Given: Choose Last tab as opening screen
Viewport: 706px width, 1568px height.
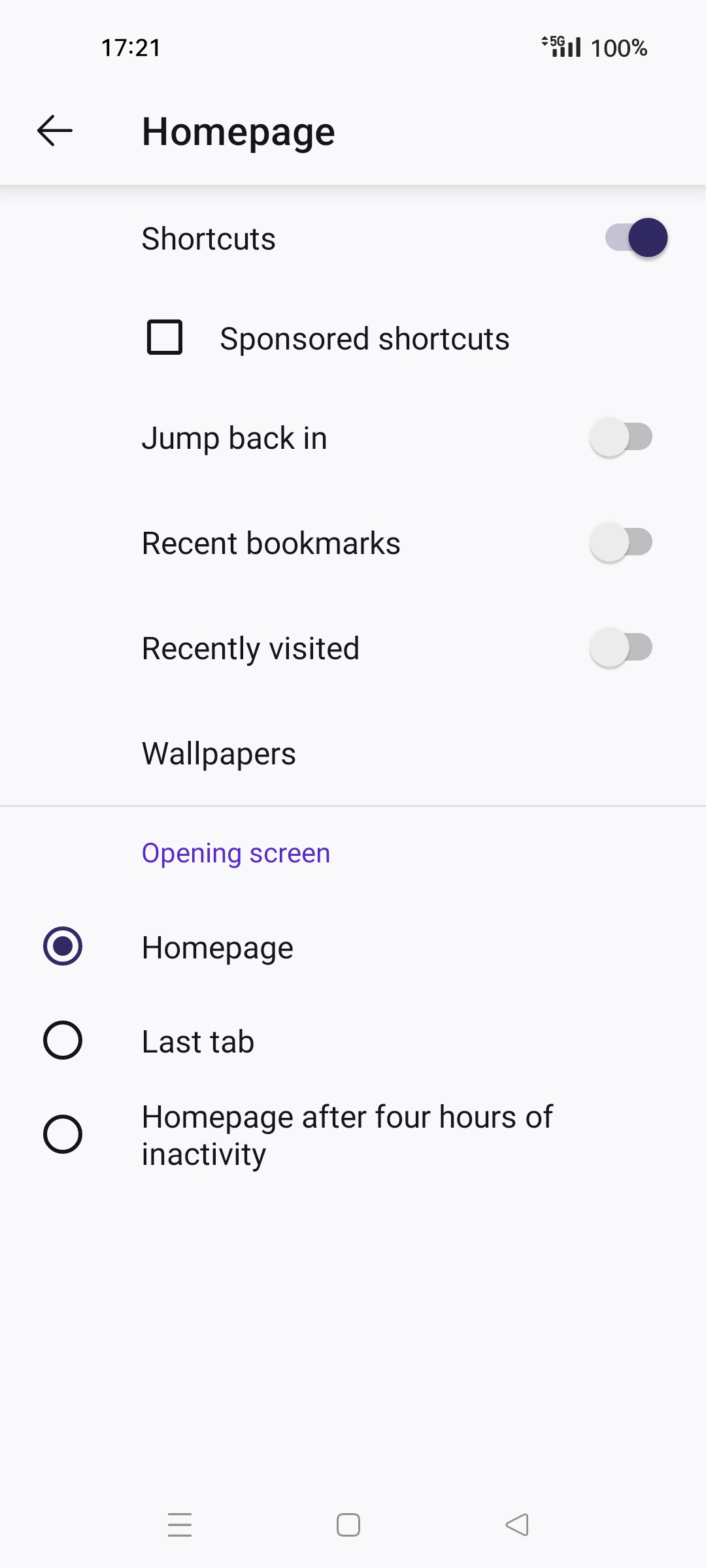Looking at the screenshot, I should [63, 1040].
